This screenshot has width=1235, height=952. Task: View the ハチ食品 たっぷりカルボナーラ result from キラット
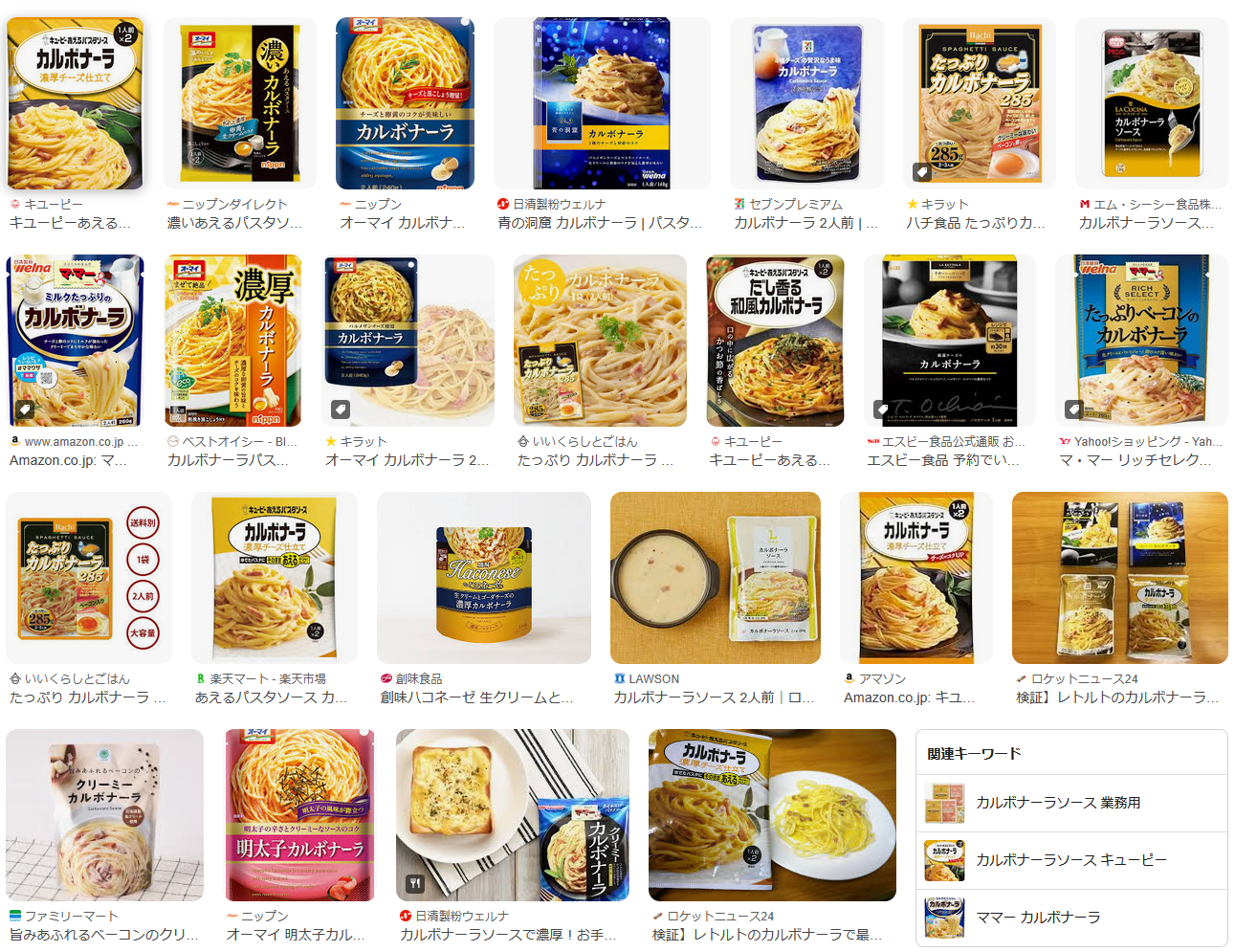click(x=979, y=103)
